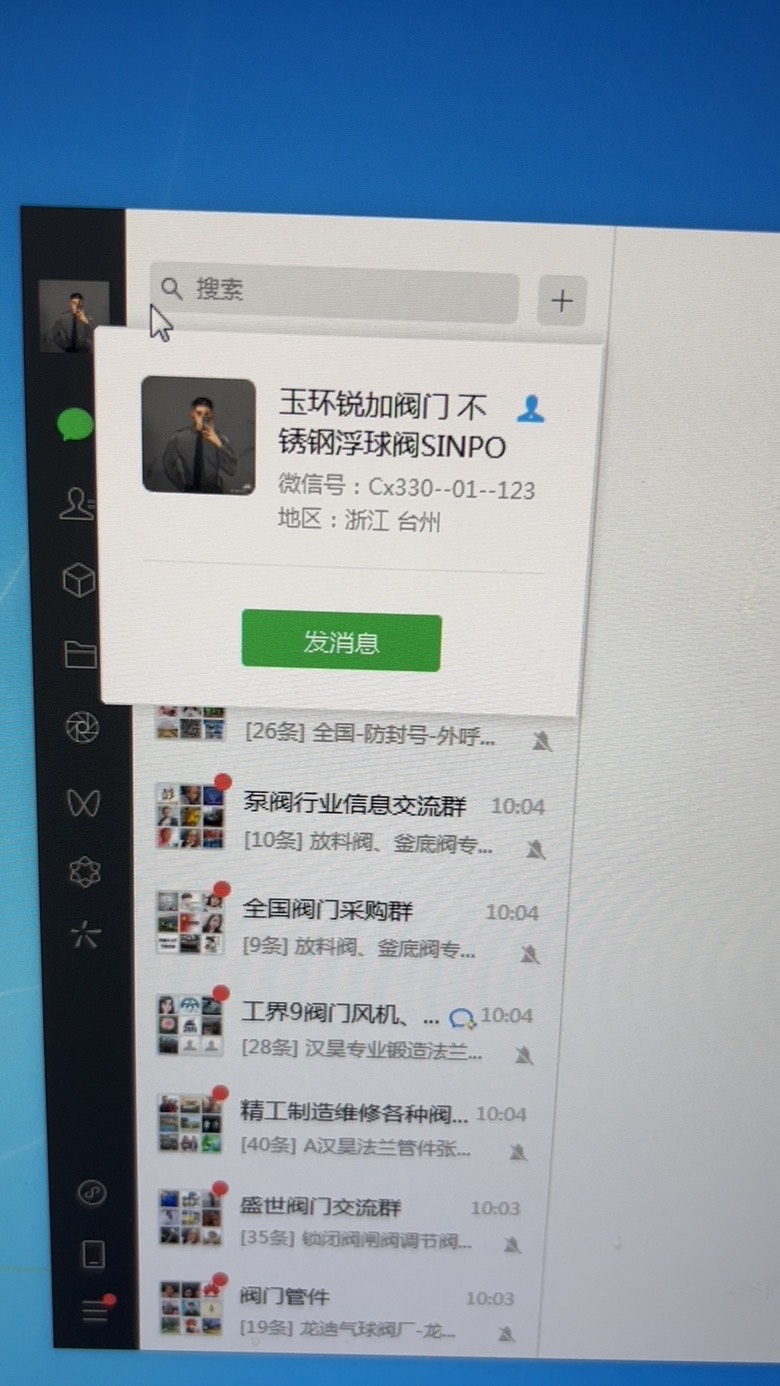Tap the sidebar profile avatar
780x1386 pixels.
tap(74, 316)
